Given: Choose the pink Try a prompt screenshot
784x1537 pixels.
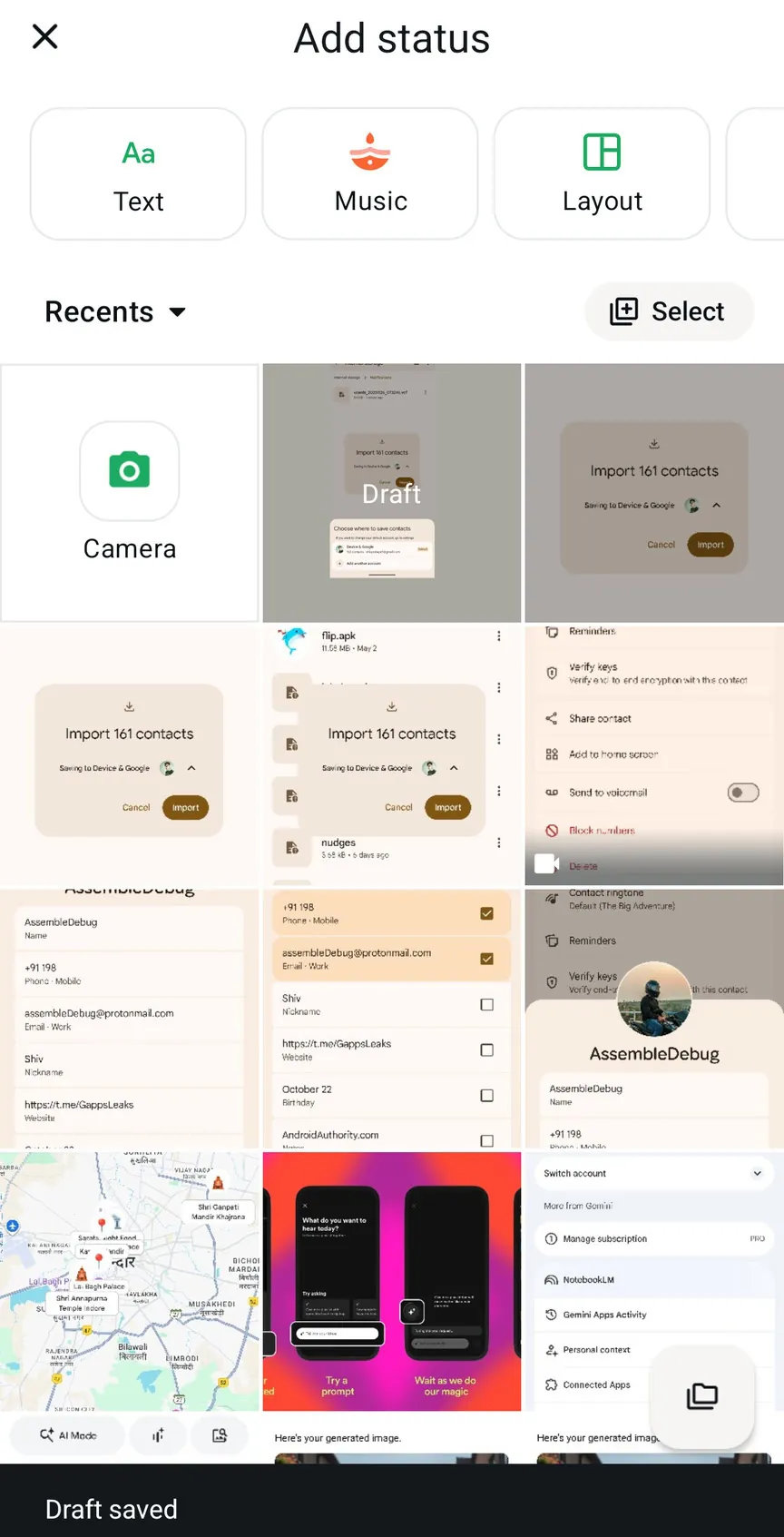Looking at the screenshot, I should coord(392,1281).
